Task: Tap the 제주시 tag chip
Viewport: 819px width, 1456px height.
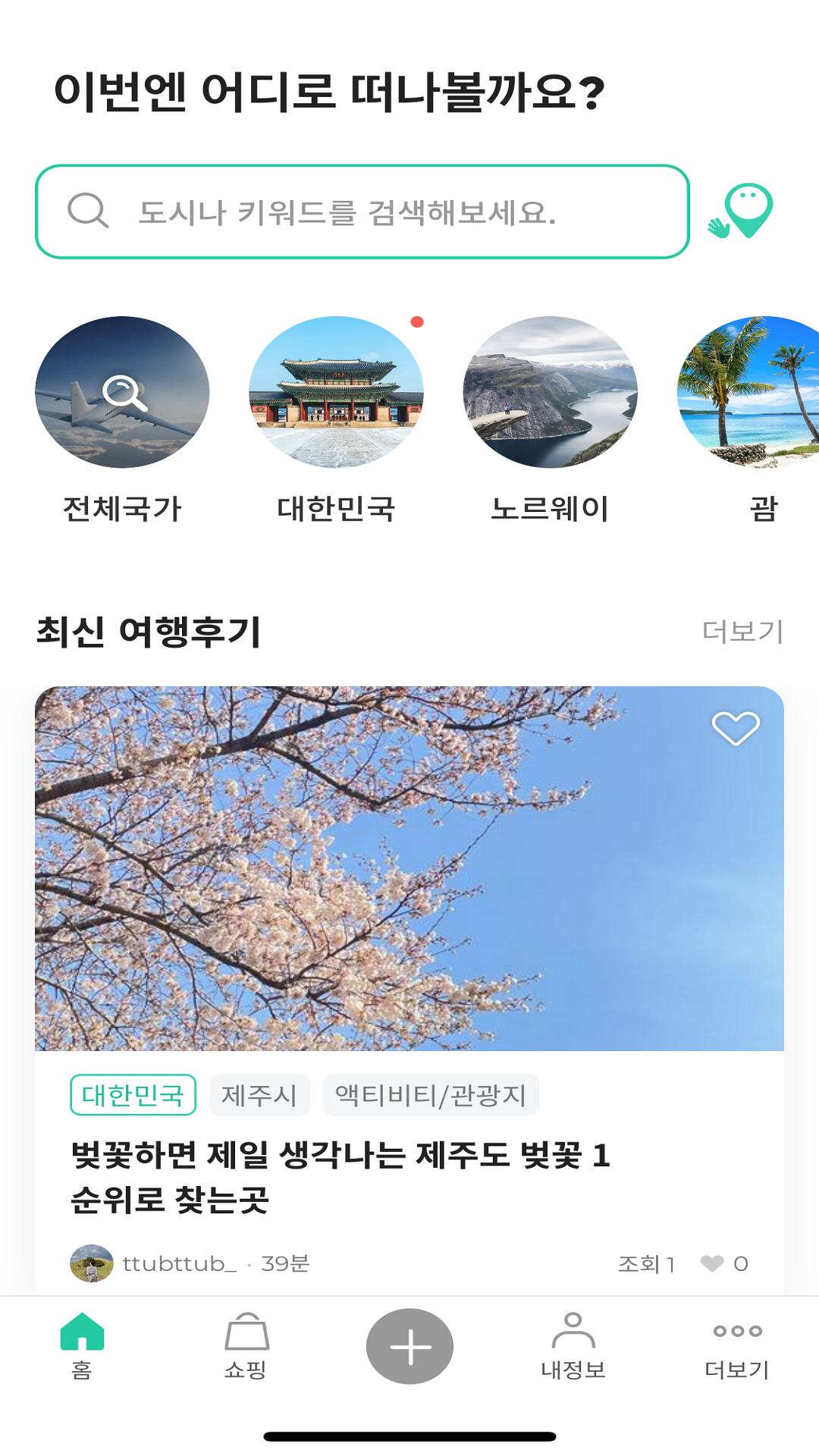Action: point(259,1095)
